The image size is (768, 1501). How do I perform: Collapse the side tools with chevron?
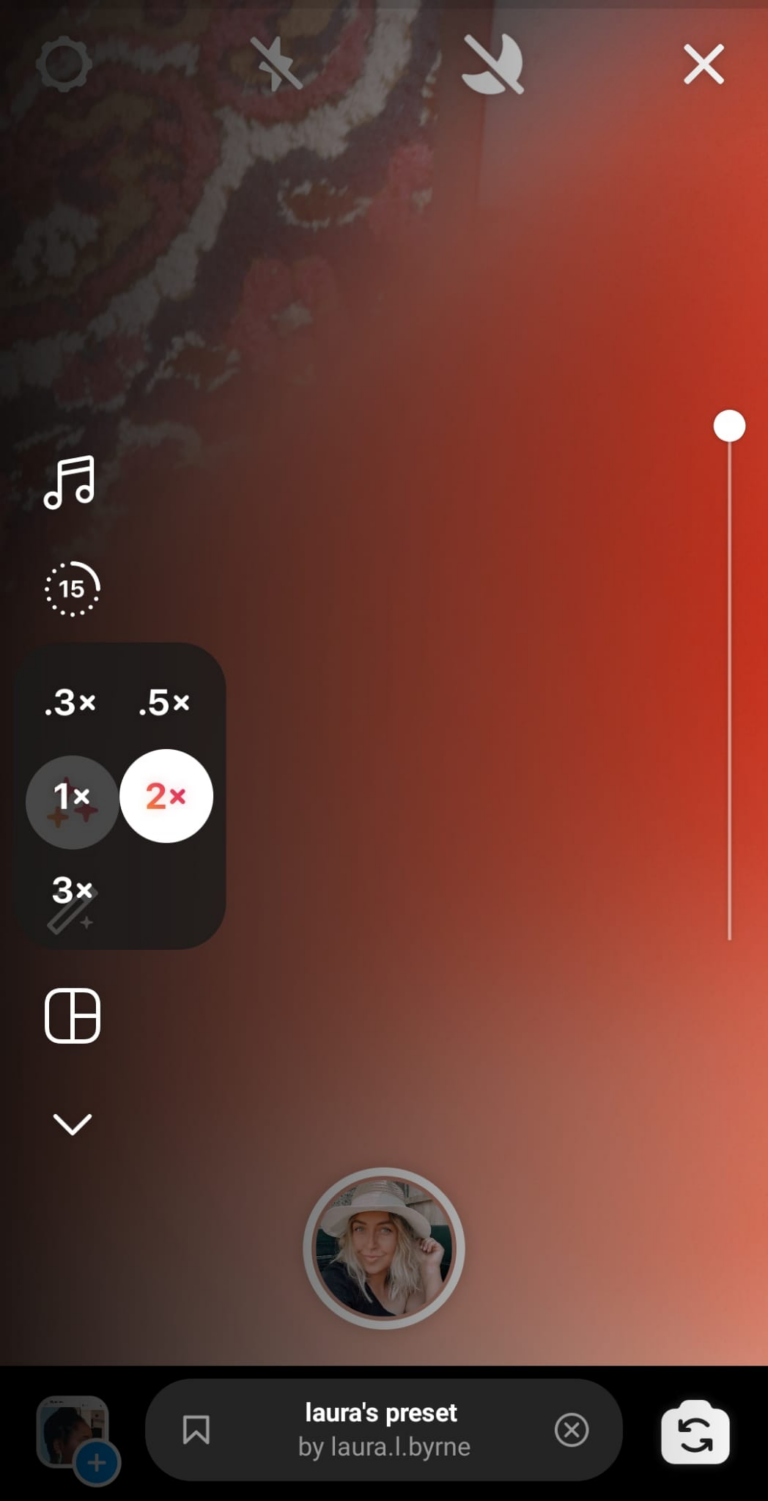[x=72, y=1124]
